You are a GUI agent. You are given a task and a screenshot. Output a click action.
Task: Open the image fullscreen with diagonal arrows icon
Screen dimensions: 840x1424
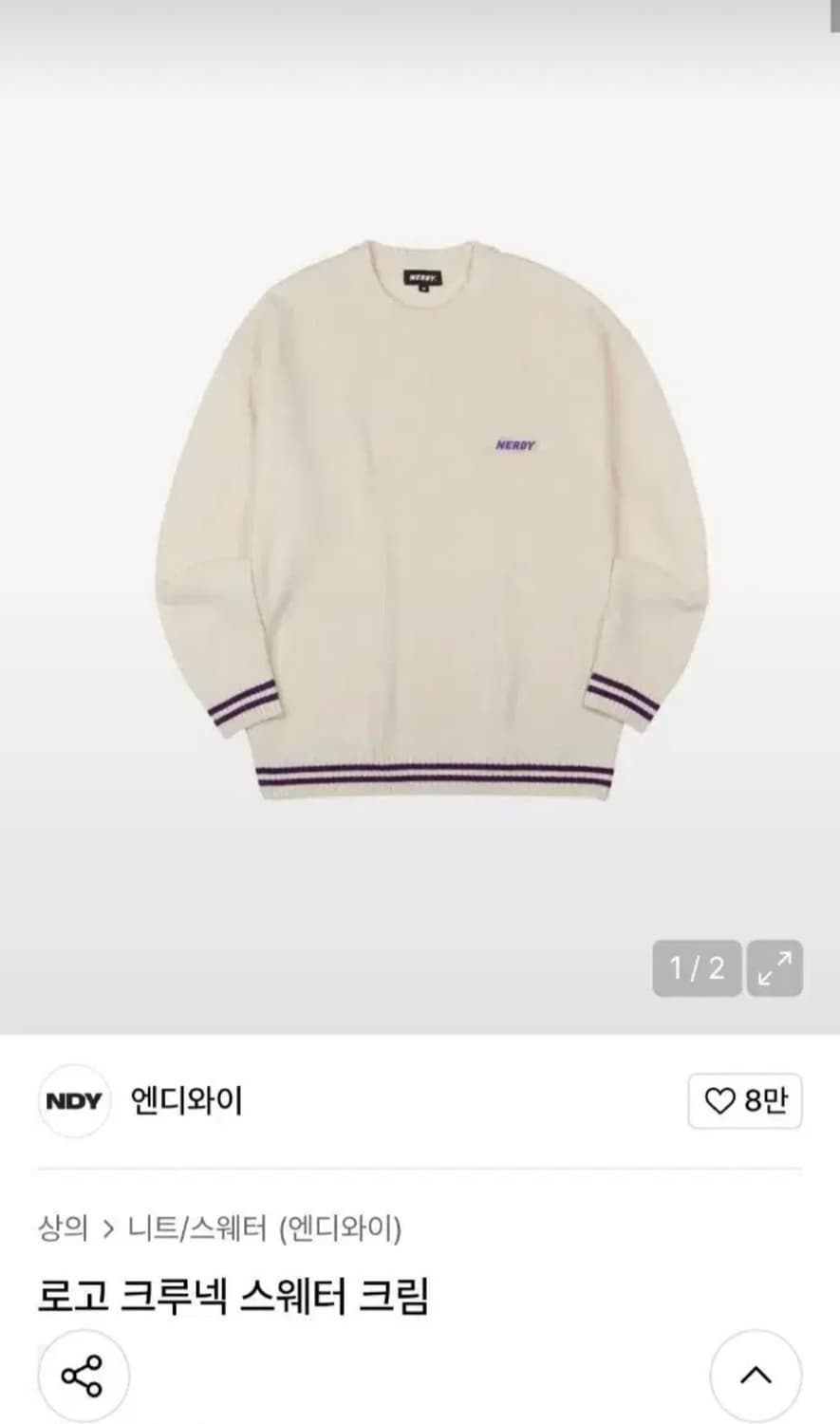tap(776, 967)
